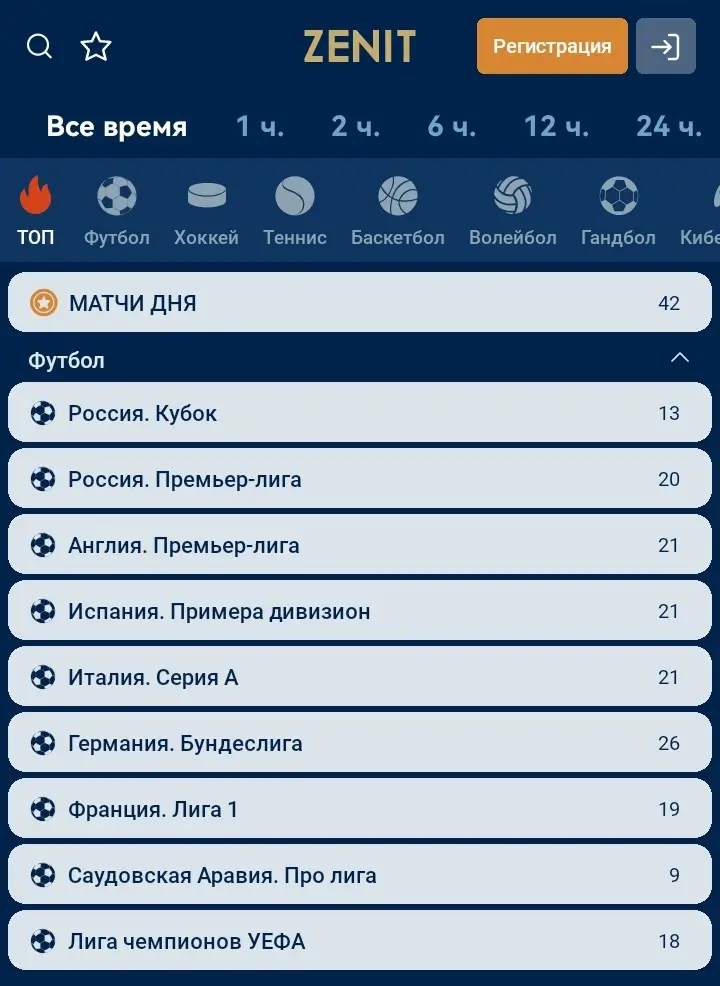Open the login arrow icon
The height and width of the screenshot is (986, 720).
point(667,46)
